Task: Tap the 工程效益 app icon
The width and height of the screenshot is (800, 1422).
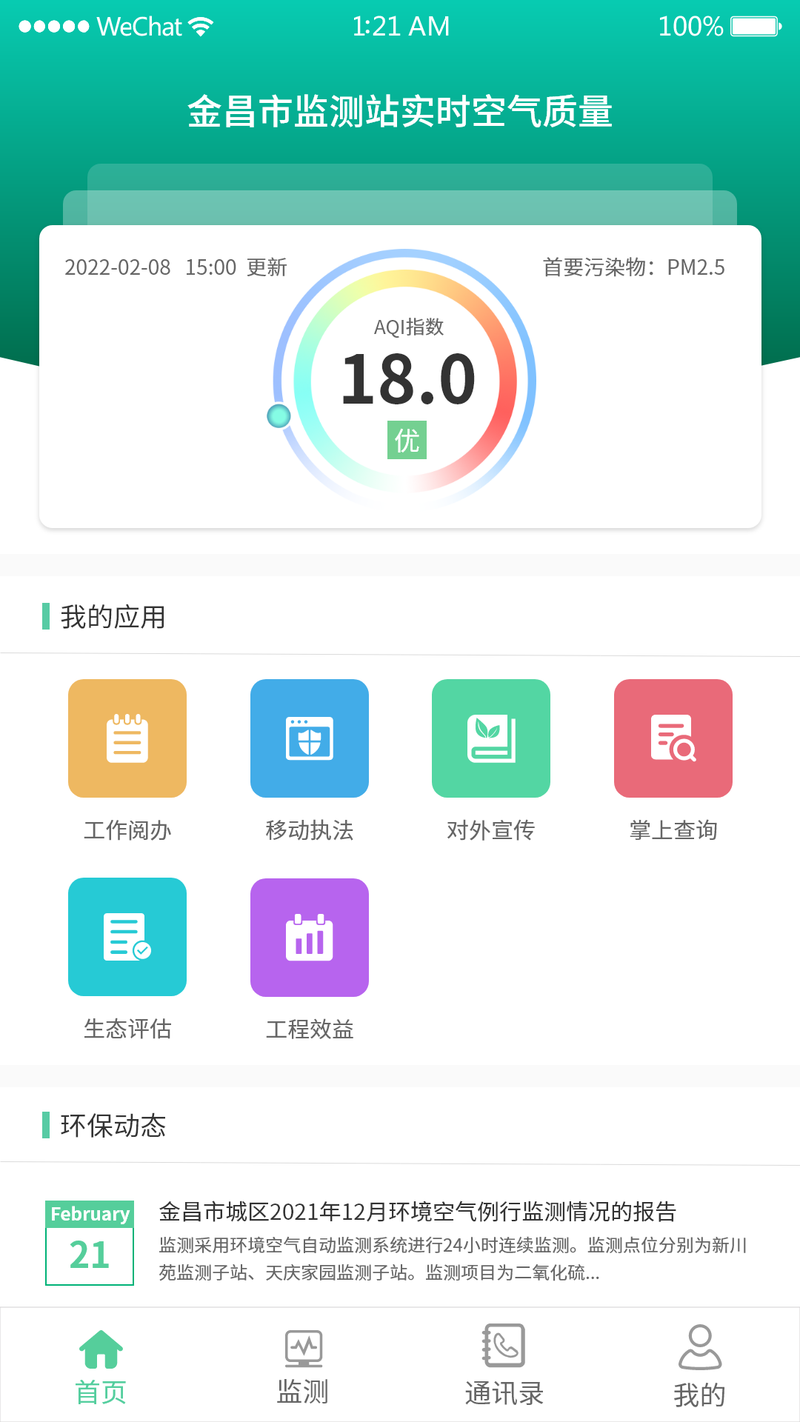Action: [x=309, y=937]
